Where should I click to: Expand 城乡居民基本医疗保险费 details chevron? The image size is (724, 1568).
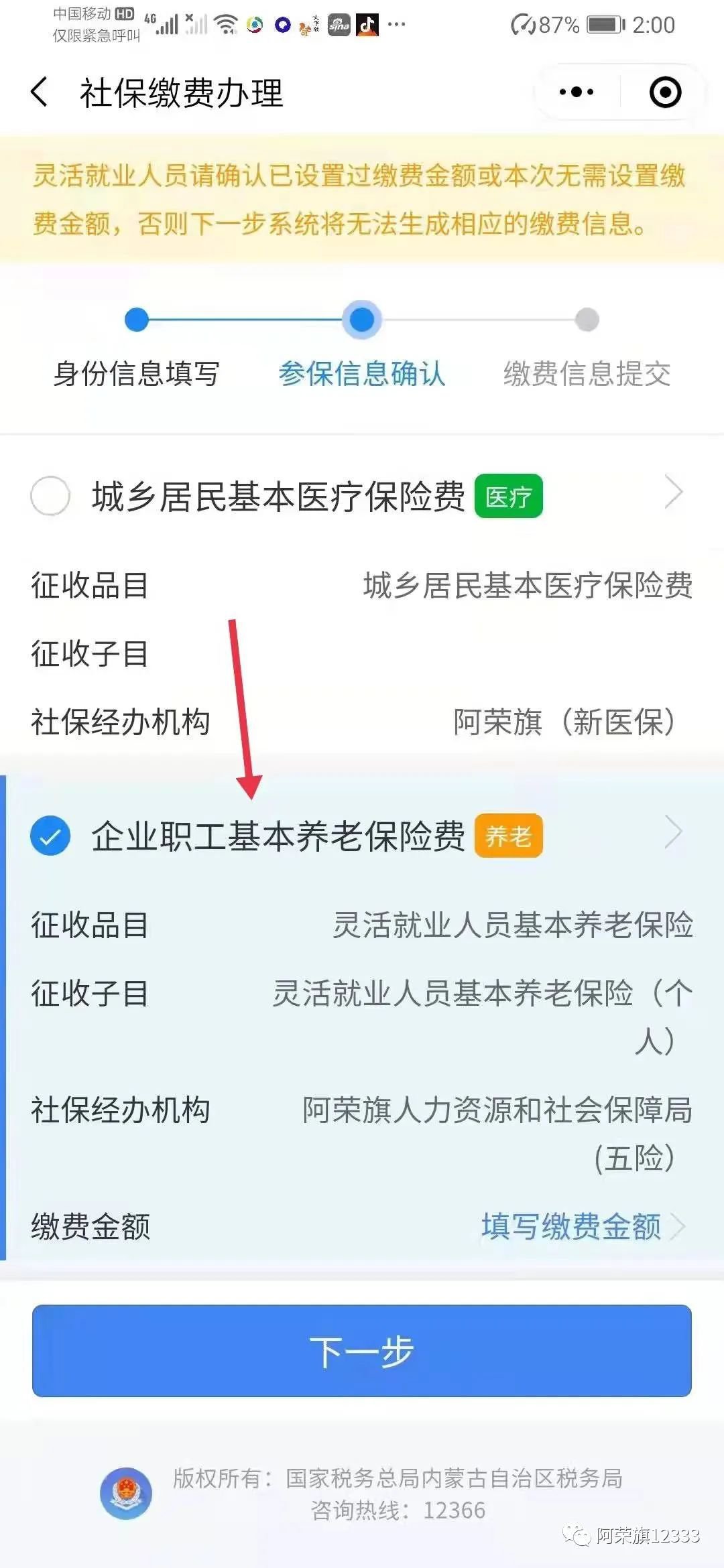673,493
